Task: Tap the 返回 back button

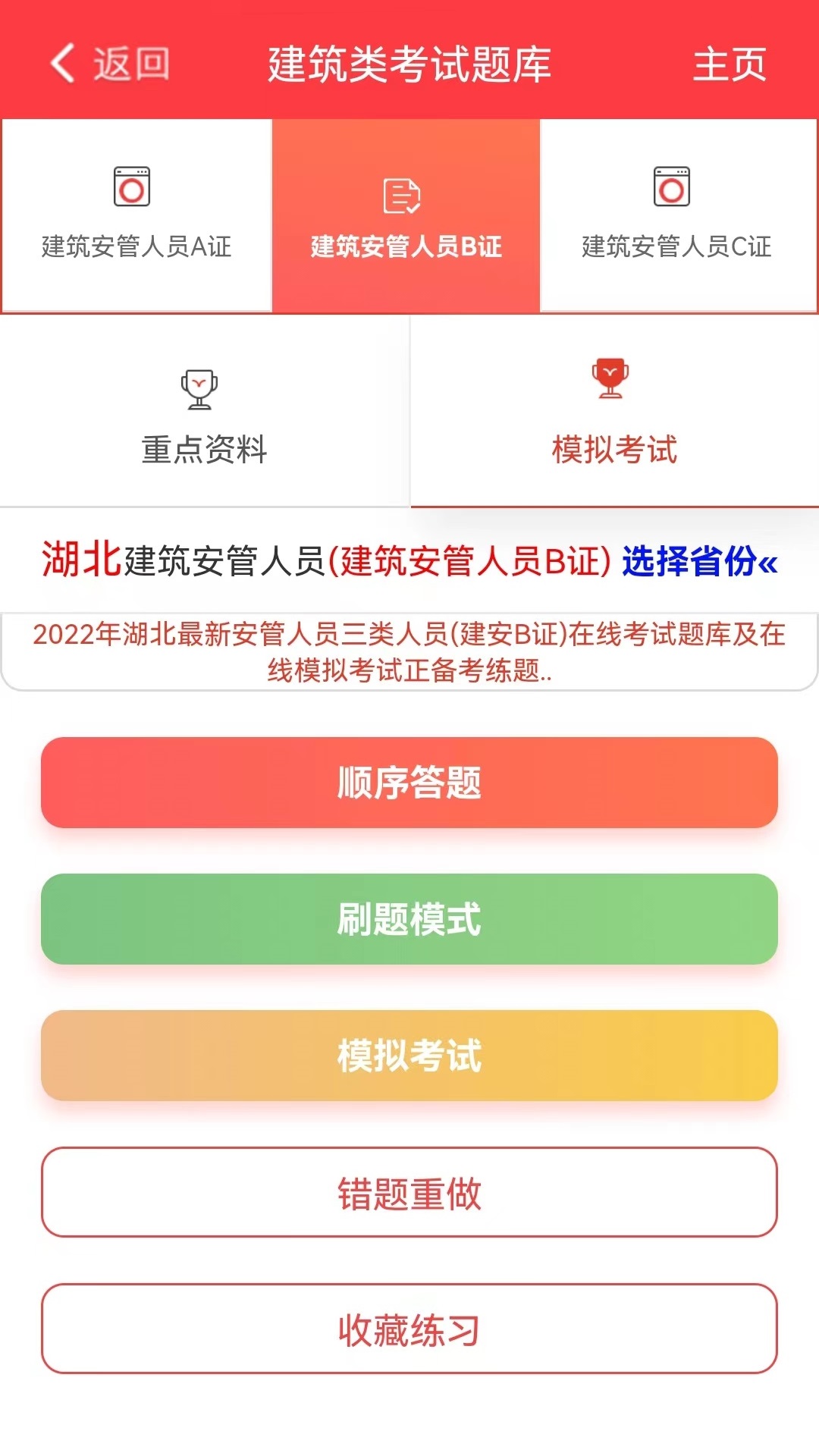Action: (110, 63)
